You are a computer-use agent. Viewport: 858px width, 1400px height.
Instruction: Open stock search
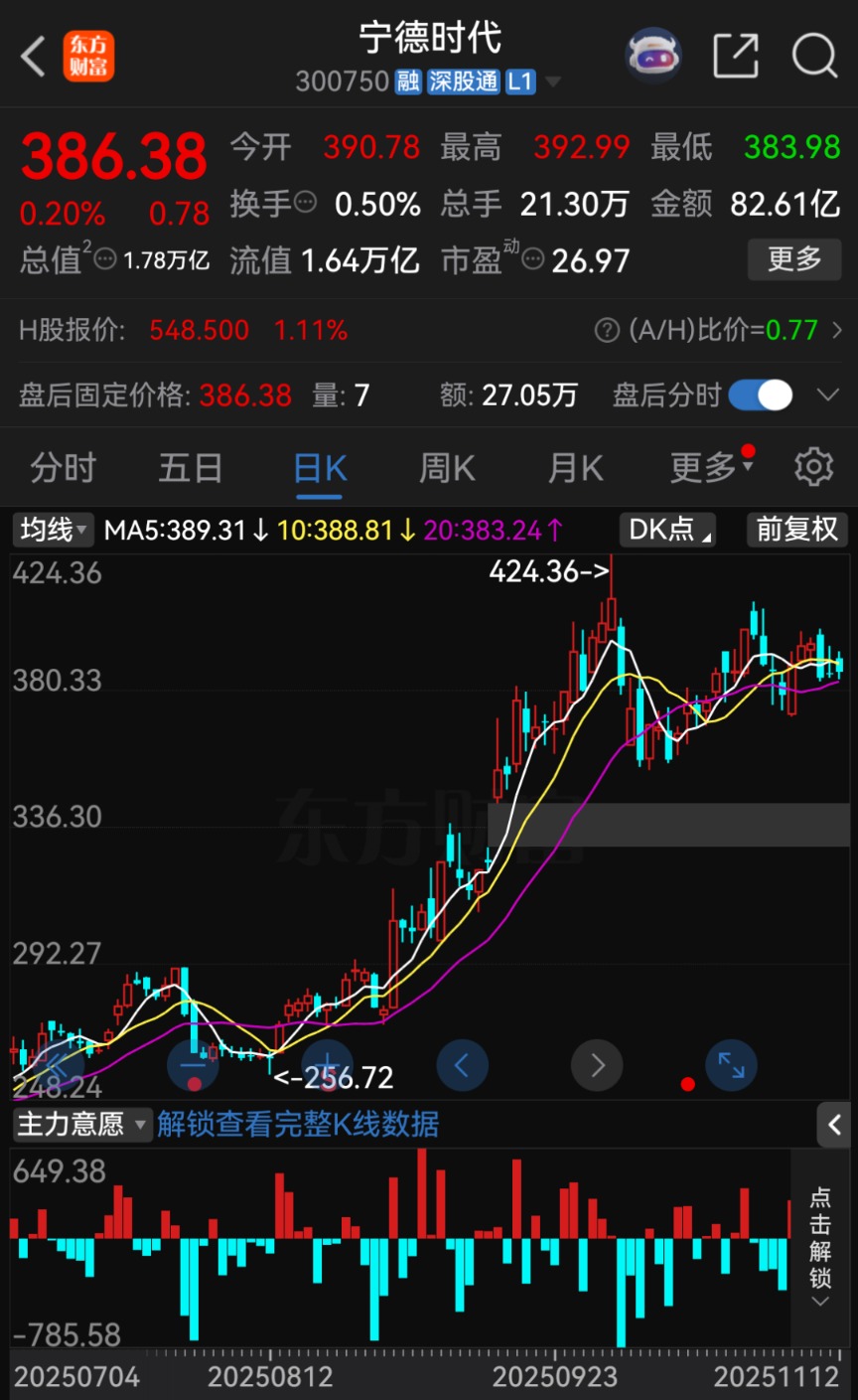pyautogui.click(x=814, y=56)
